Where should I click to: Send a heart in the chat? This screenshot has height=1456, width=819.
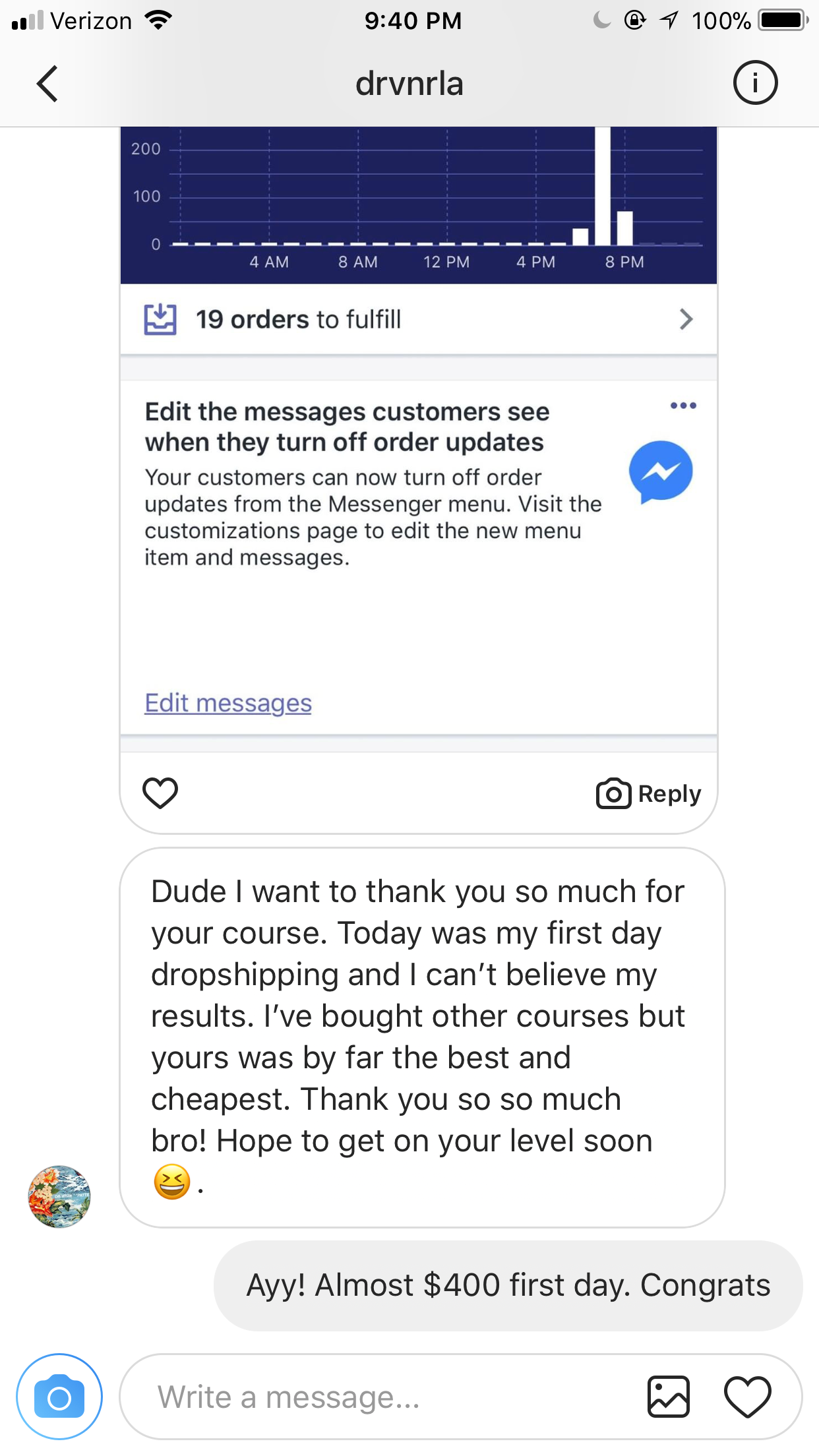(x=747, y=1397)
